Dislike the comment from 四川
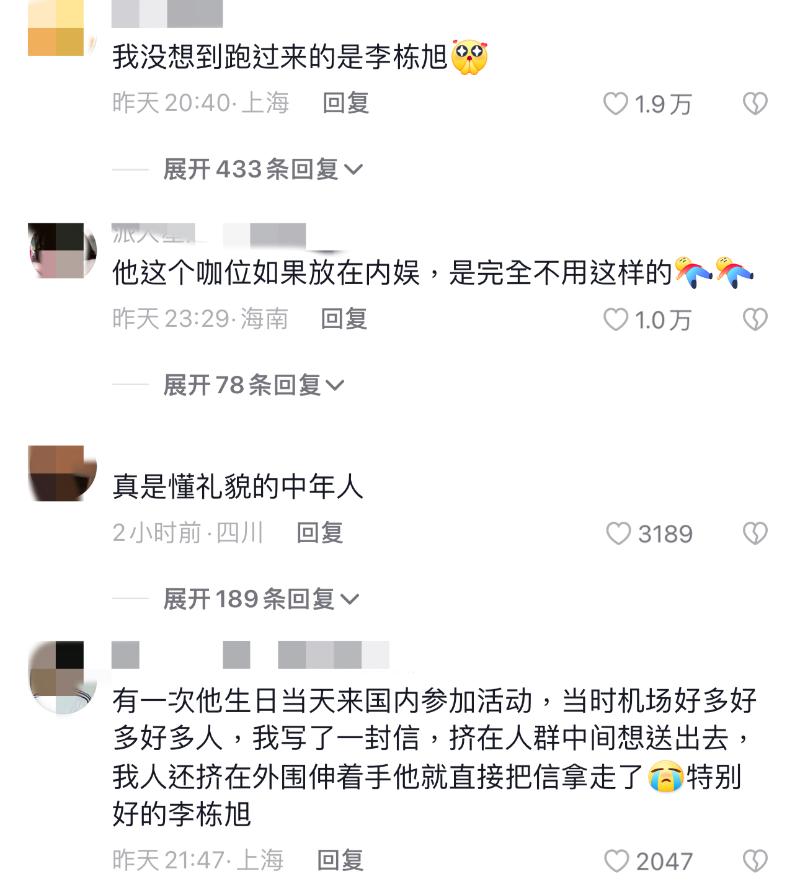This screenshot has width=800, height=892. tap(755, 534)
